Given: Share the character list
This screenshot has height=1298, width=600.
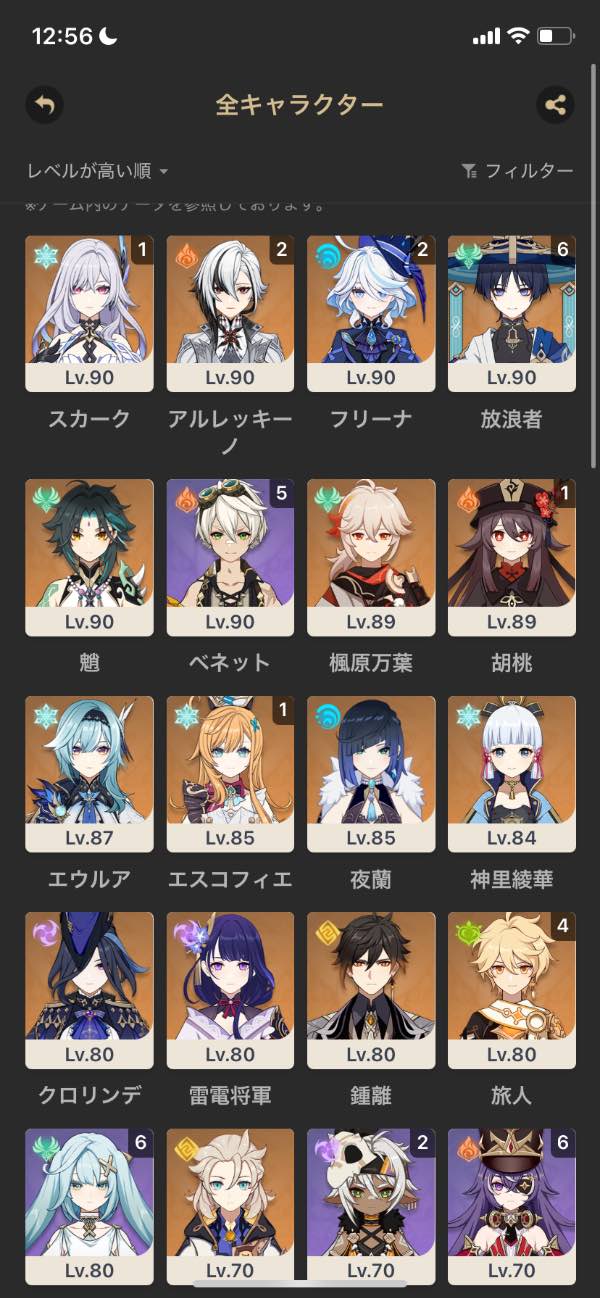Looking at the screenshot, I should pos(555,104).
